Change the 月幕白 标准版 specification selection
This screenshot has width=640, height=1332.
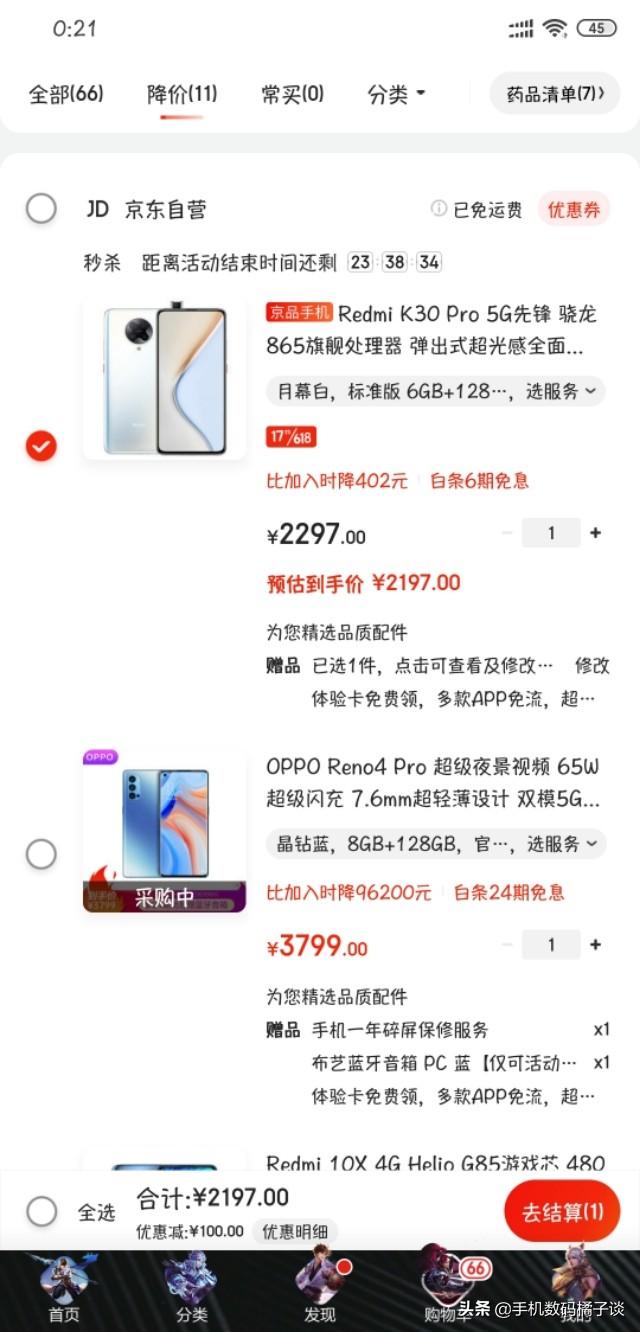[436, 391]
